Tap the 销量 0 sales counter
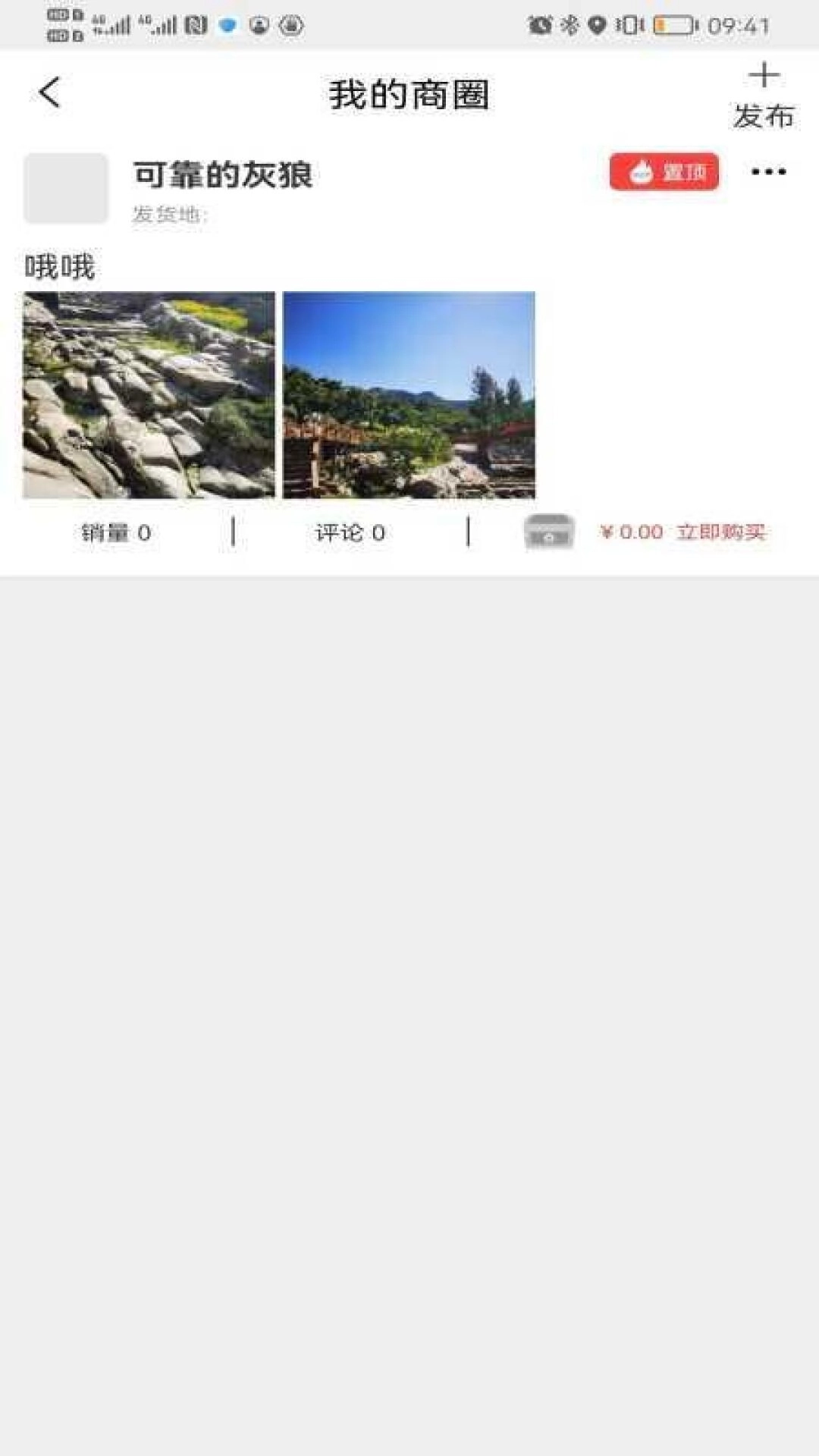This screenshot has height=1456, width=819. pos(114,532)
